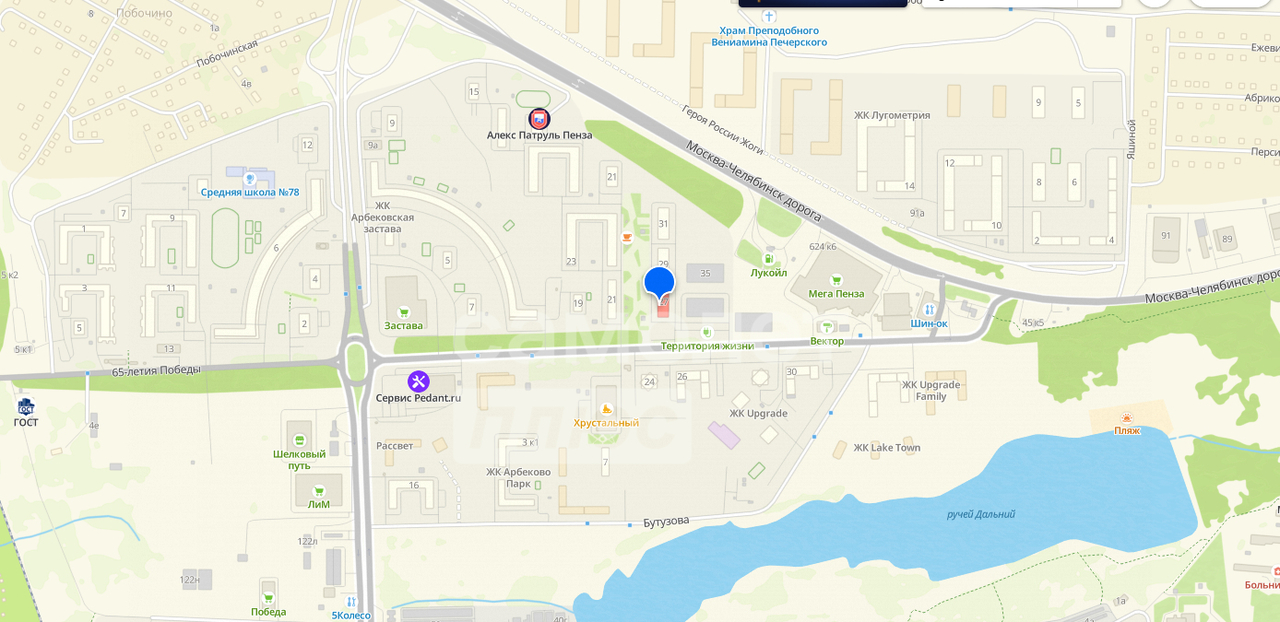The height and width of the screenshot is (622, 1280).
Task: Tap the ЛиМ store marker
Action: point(318,491)
